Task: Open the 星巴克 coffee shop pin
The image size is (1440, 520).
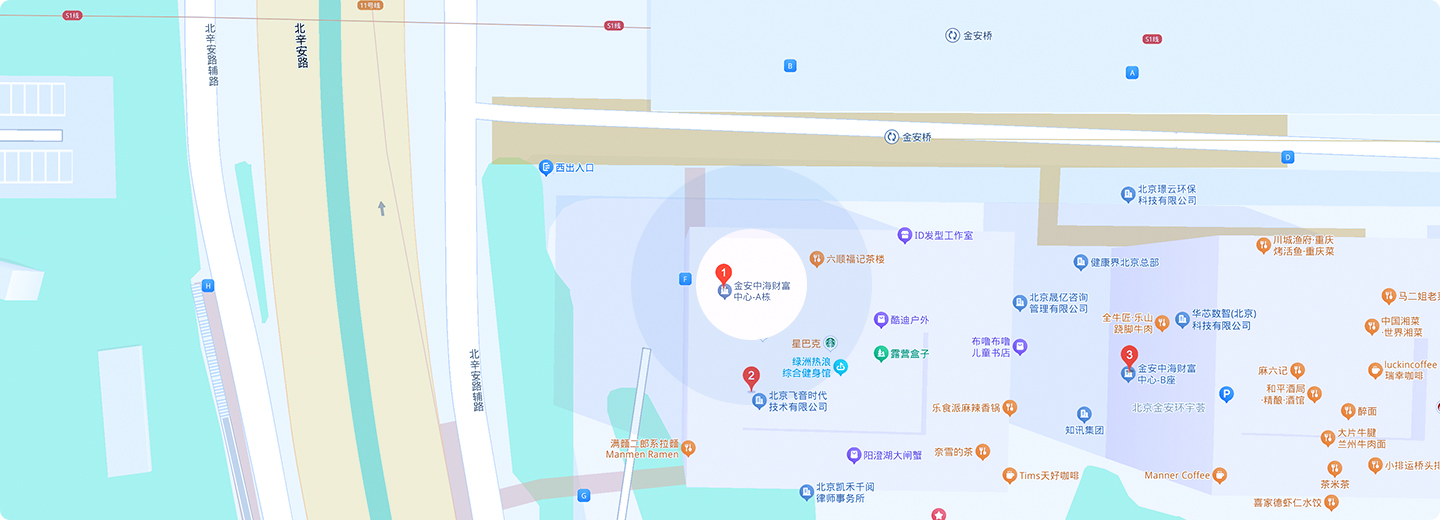Action: (830, 343)
